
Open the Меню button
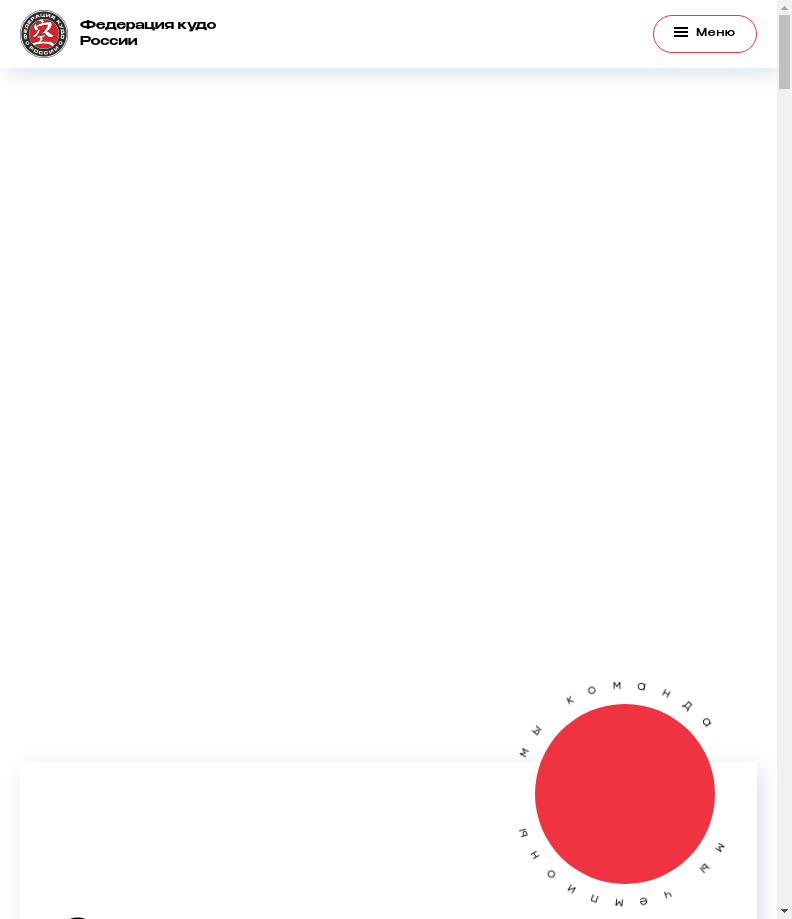(x=704, y=33)
